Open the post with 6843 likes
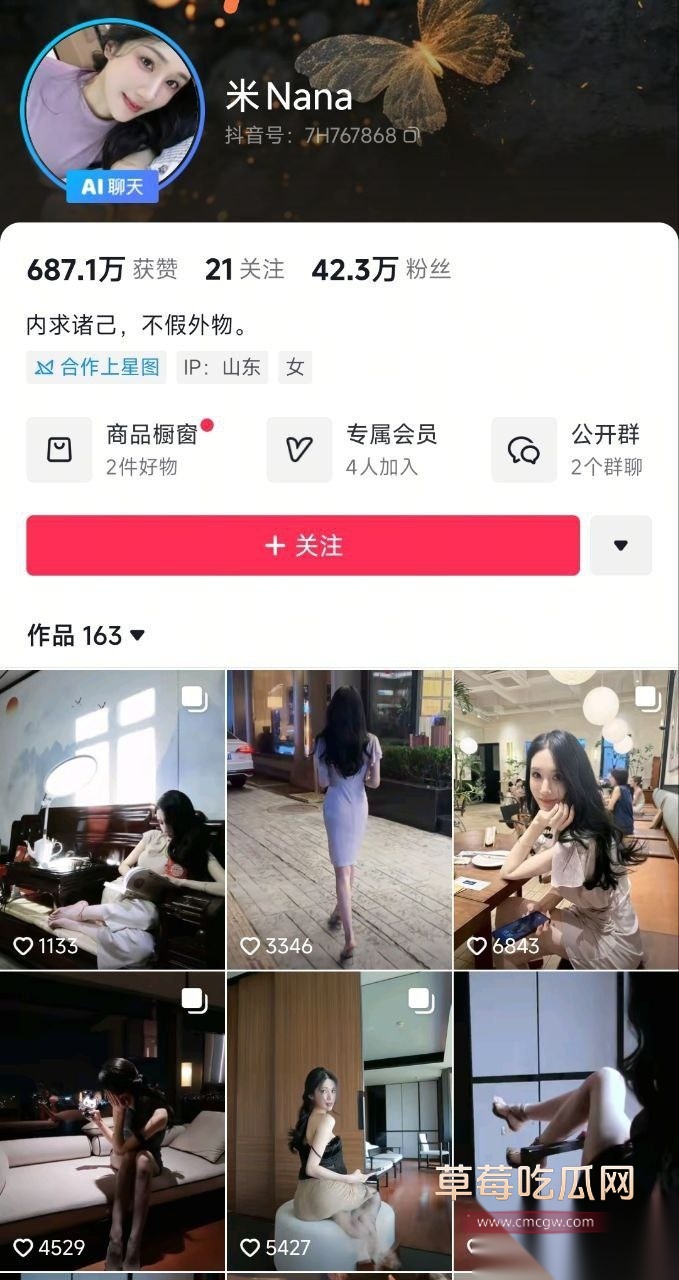679x1280 pixels. [565, 820]
